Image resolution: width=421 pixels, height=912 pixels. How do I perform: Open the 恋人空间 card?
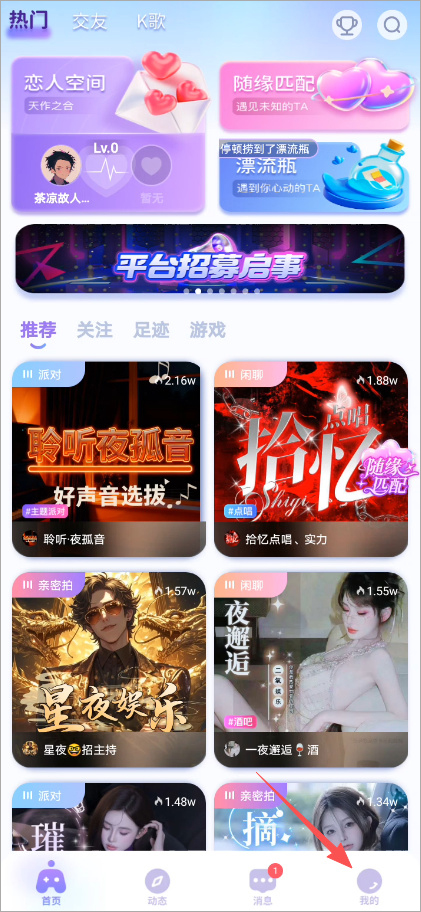coord(108,135)
